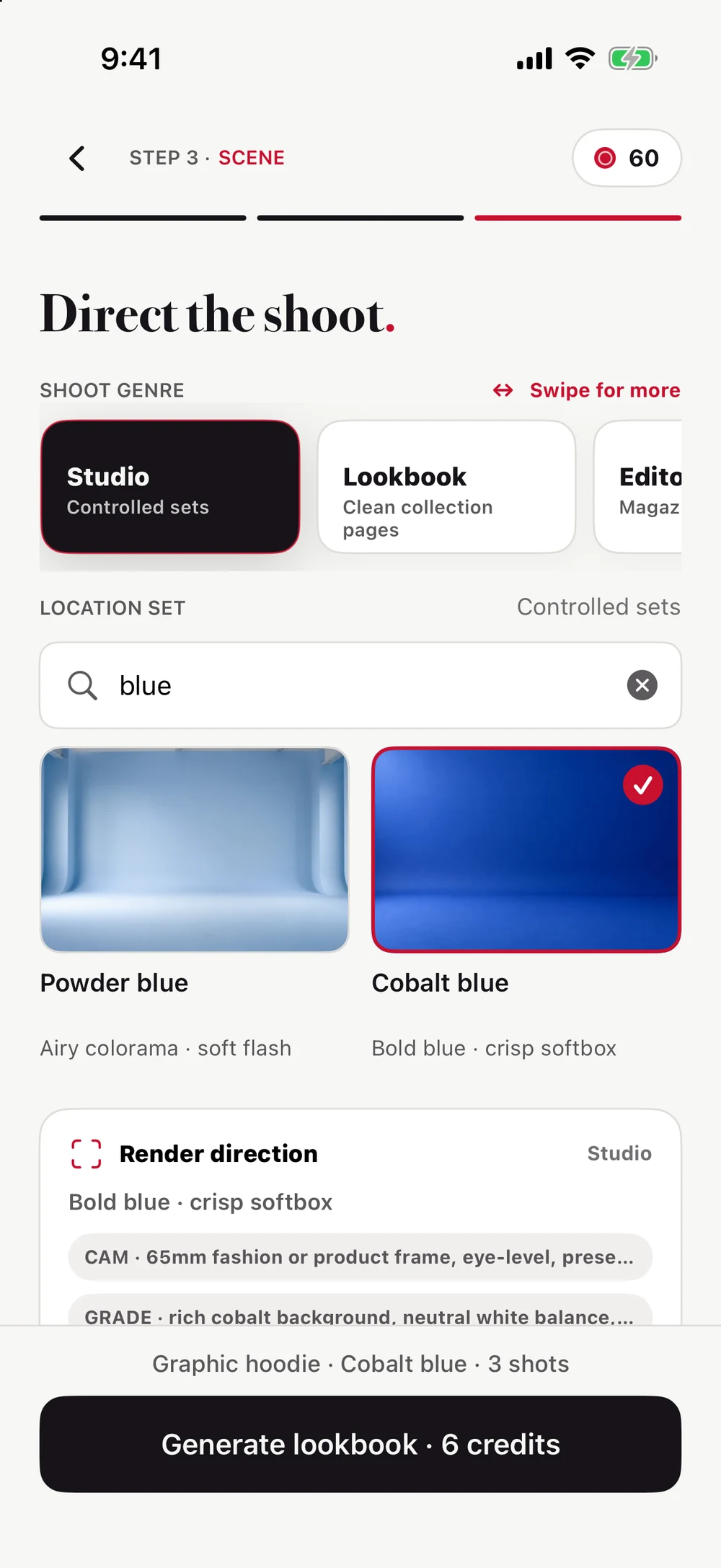Expand the CAM render direction chip
Image resolution: width=721 pixels, height=1568 pixels.
click(360, 1257)
